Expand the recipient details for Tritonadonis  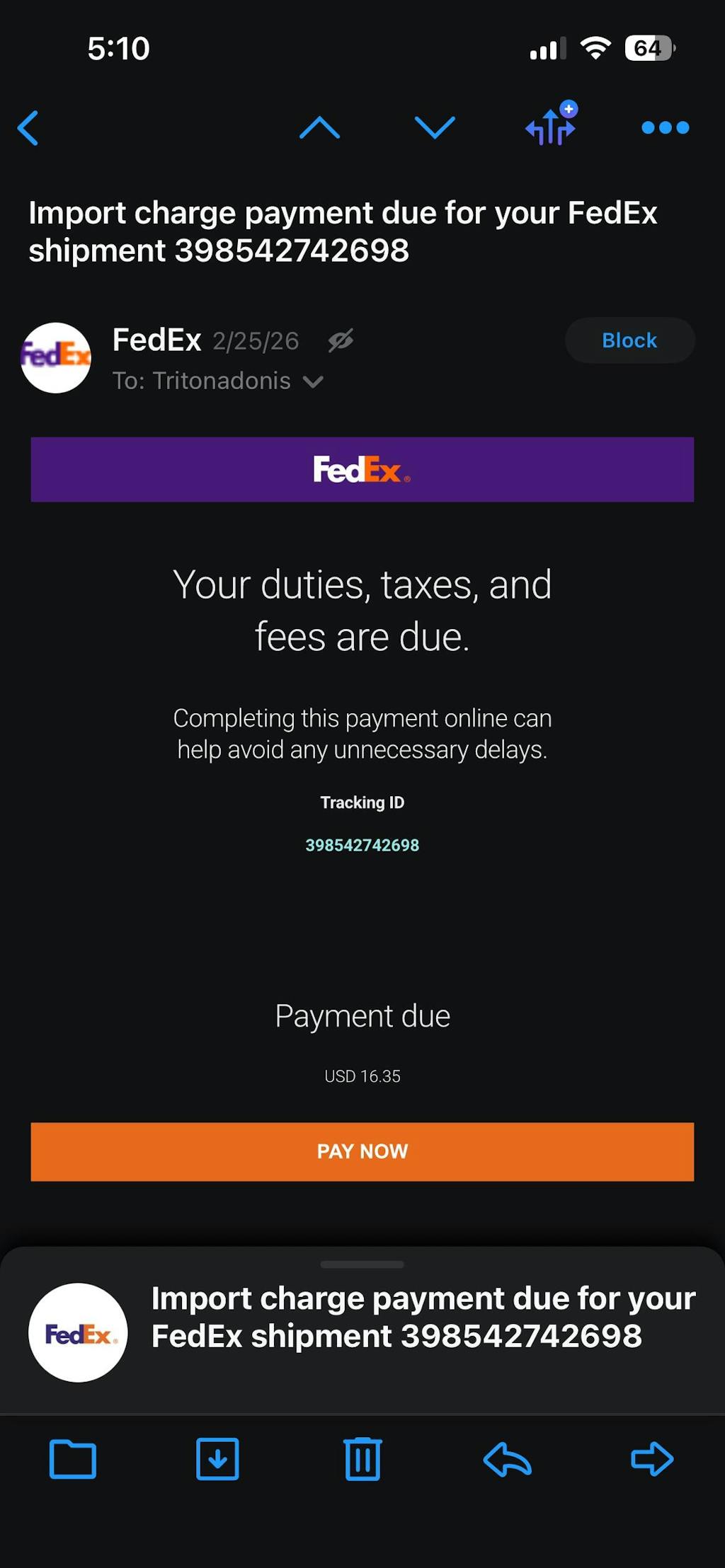313,382
